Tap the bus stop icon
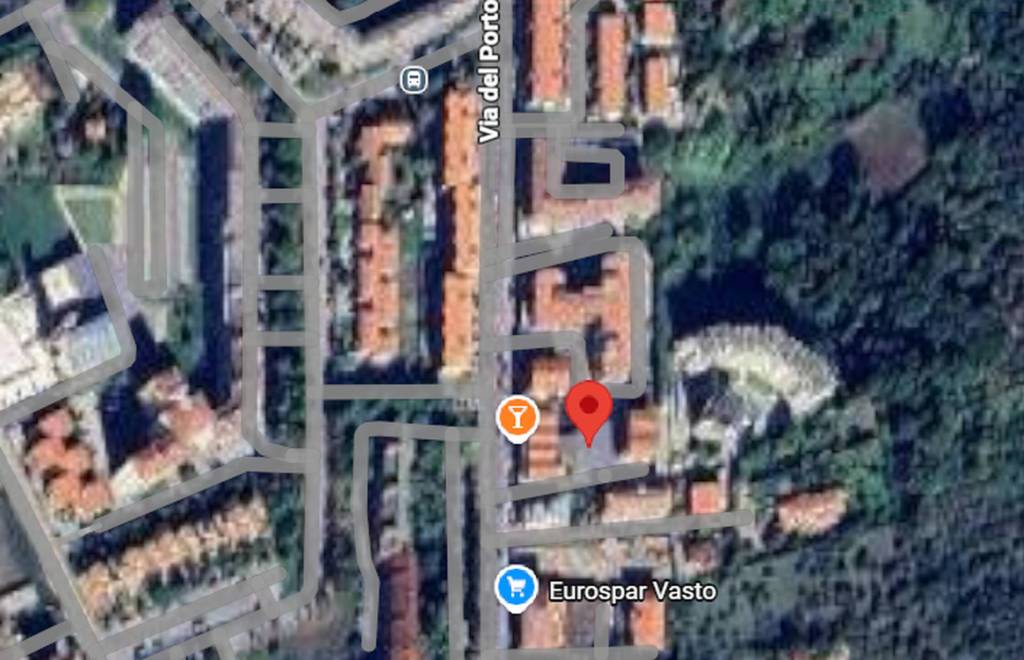This screenshot has width=1024, height=660. click(411, 80)
